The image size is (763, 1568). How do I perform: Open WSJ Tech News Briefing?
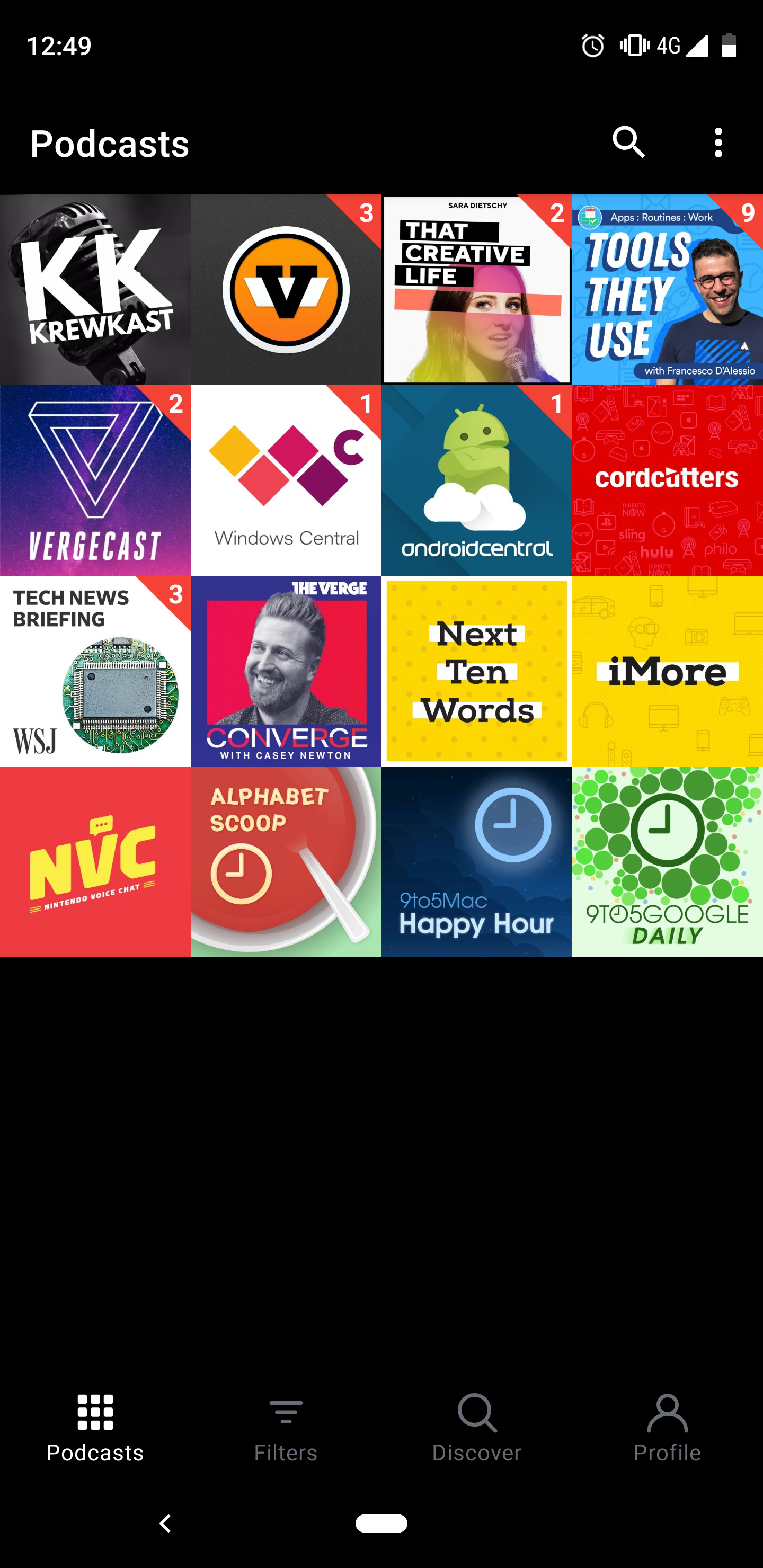tap(95, 671)
